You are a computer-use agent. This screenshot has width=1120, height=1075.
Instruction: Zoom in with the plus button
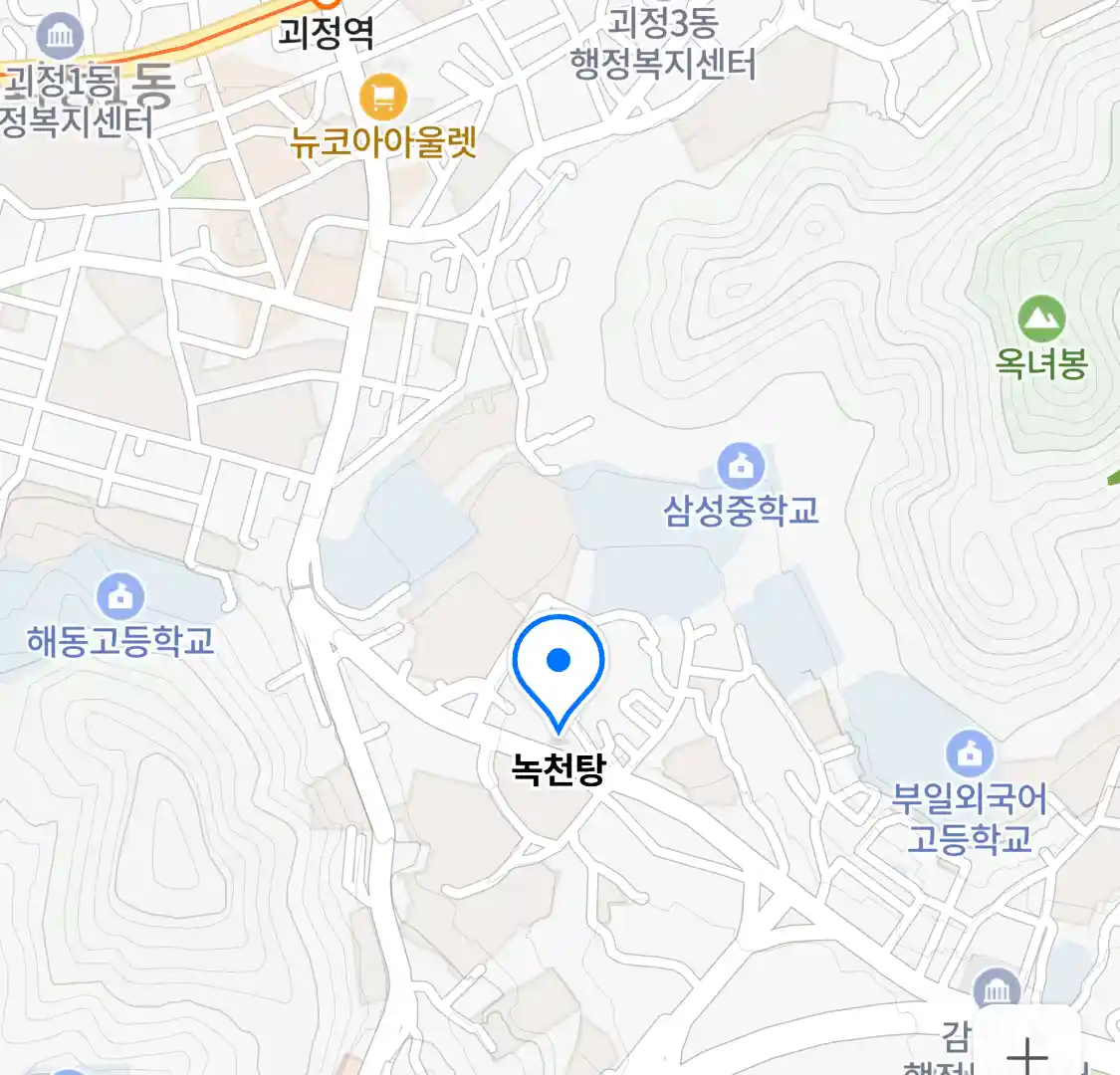coord(1027,1053)
